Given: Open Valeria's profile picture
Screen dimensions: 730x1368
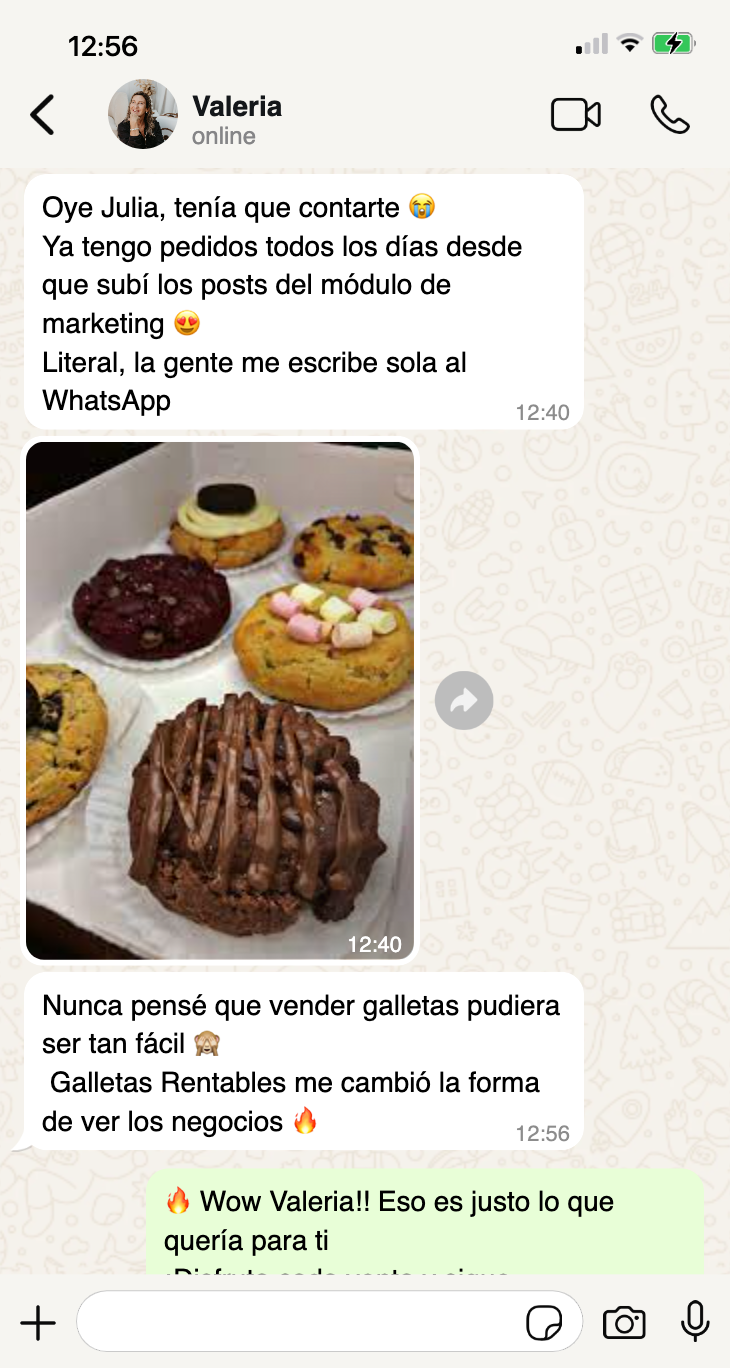Looking at the screenshot, I should click(142, 114).
